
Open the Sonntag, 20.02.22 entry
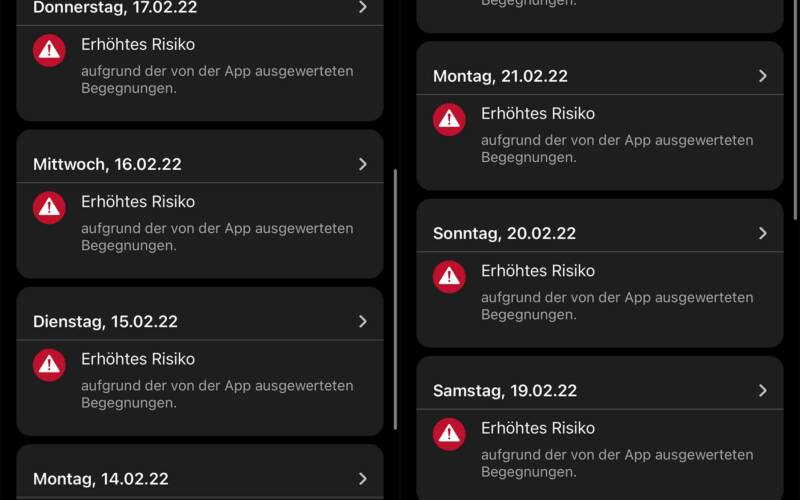click(599, 233)
